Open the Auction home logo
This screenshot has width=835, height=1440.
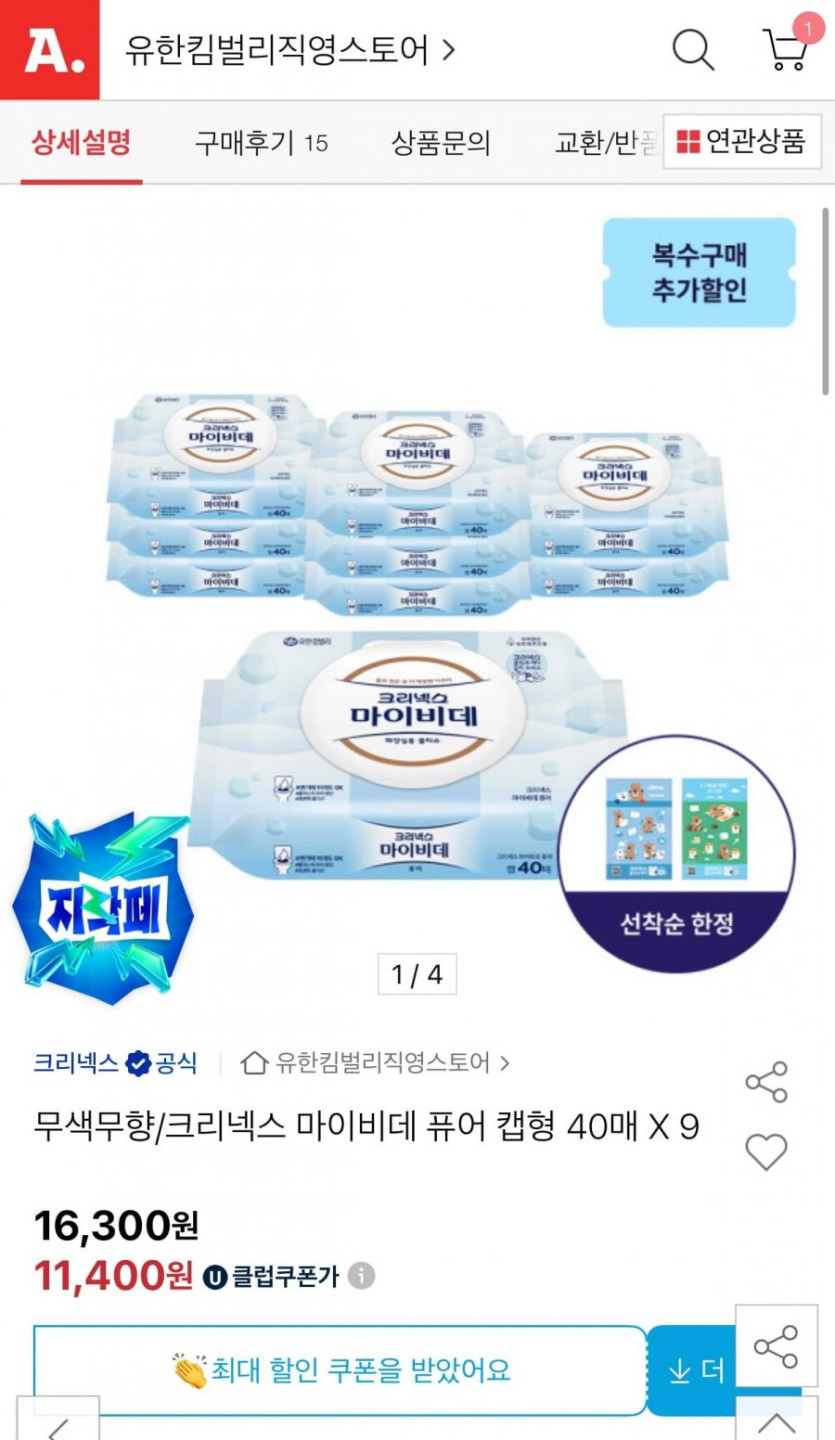50,50
